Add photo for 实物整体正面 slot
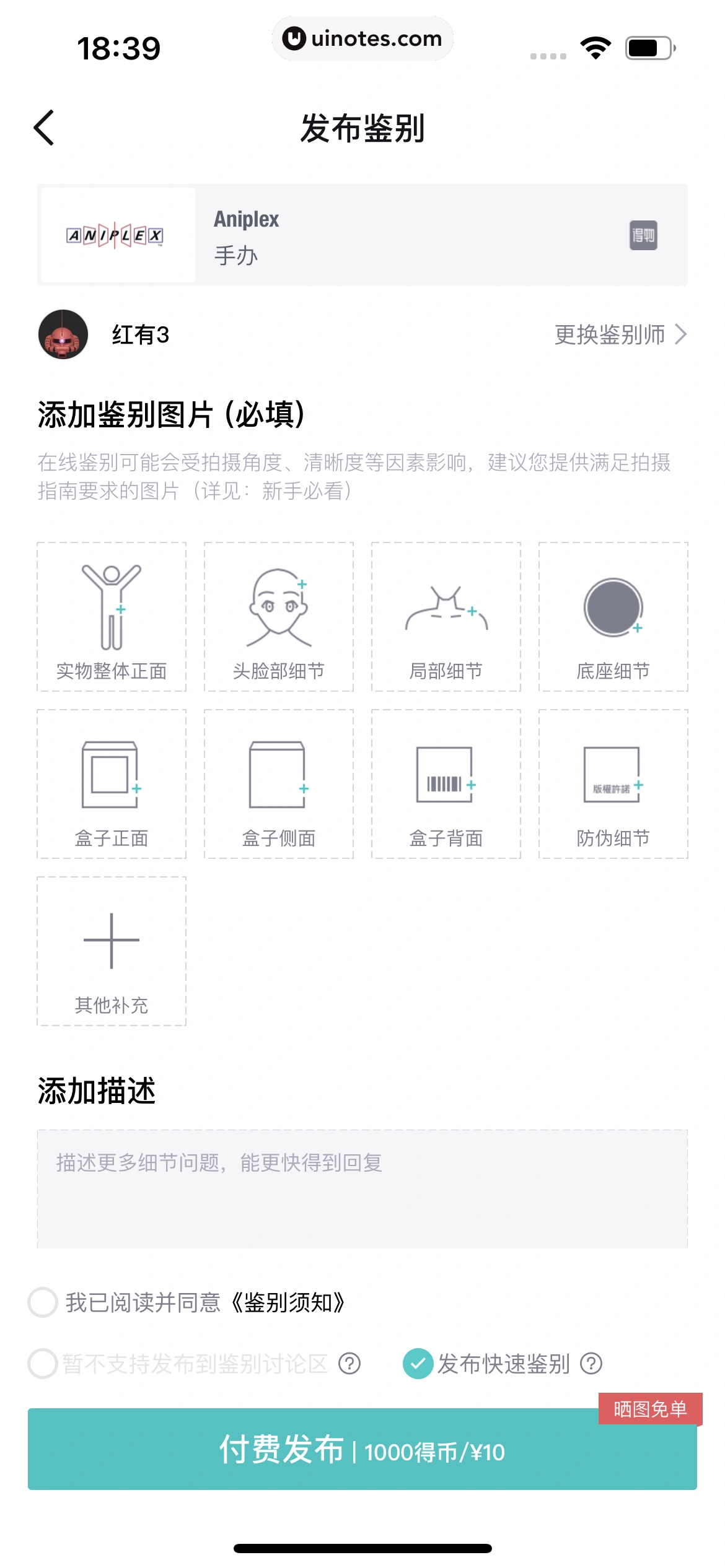This screenshot has width=725, height=1568. (x=112, y=616)
